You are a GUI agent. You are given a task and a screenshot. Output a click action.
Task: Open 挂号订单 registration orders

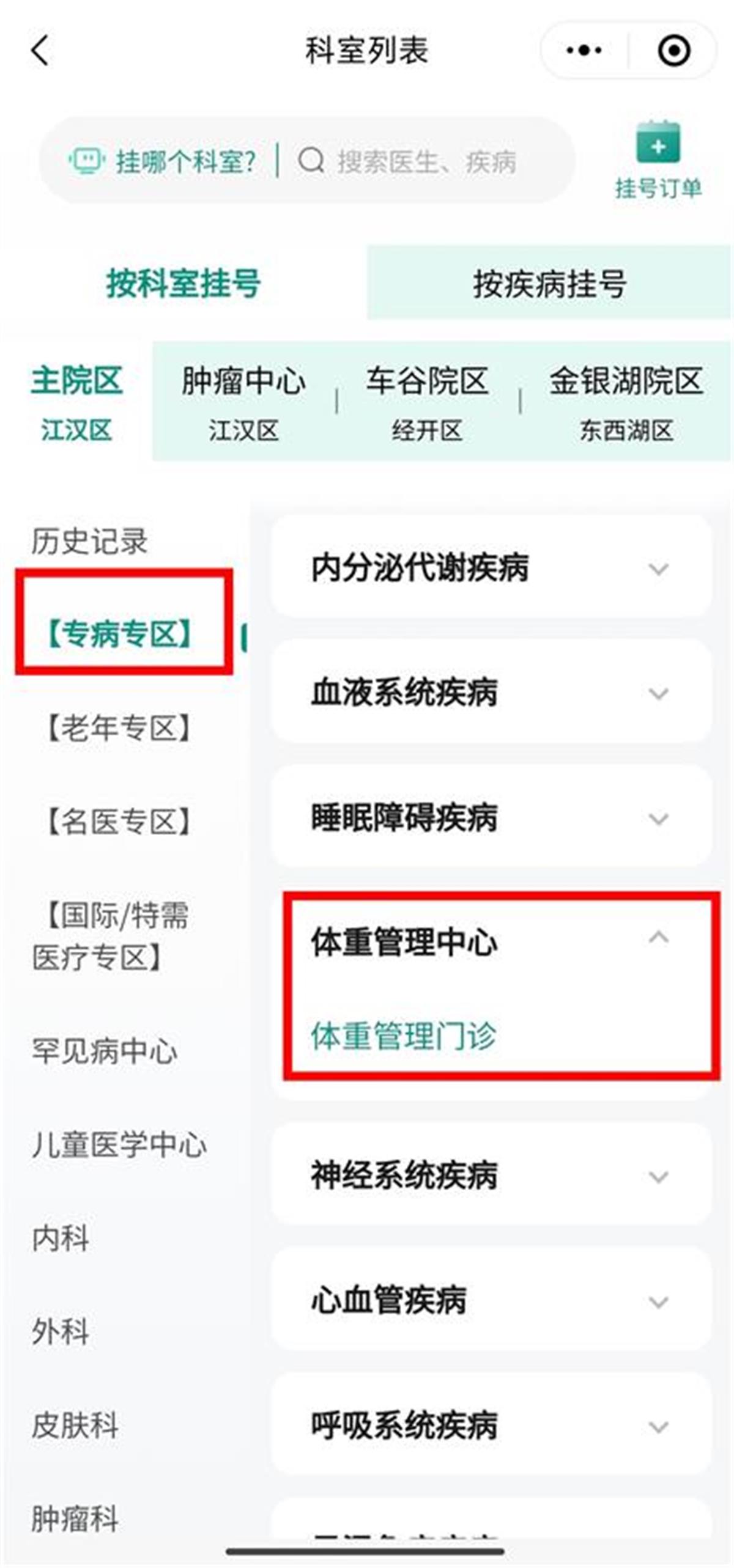tap(658, 160)
